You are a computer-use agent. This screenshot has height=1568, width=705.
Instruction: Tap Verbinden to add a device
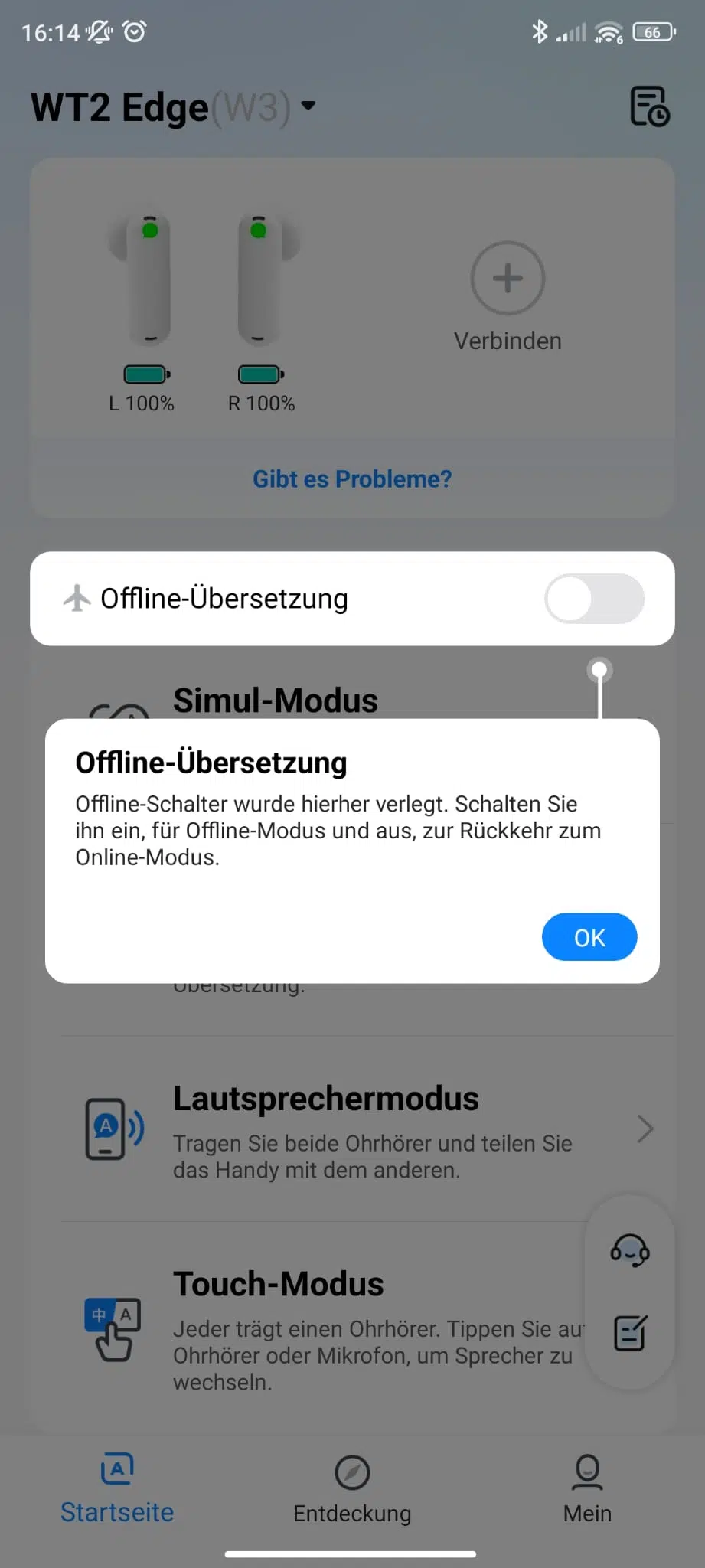(x=508, y=297)
